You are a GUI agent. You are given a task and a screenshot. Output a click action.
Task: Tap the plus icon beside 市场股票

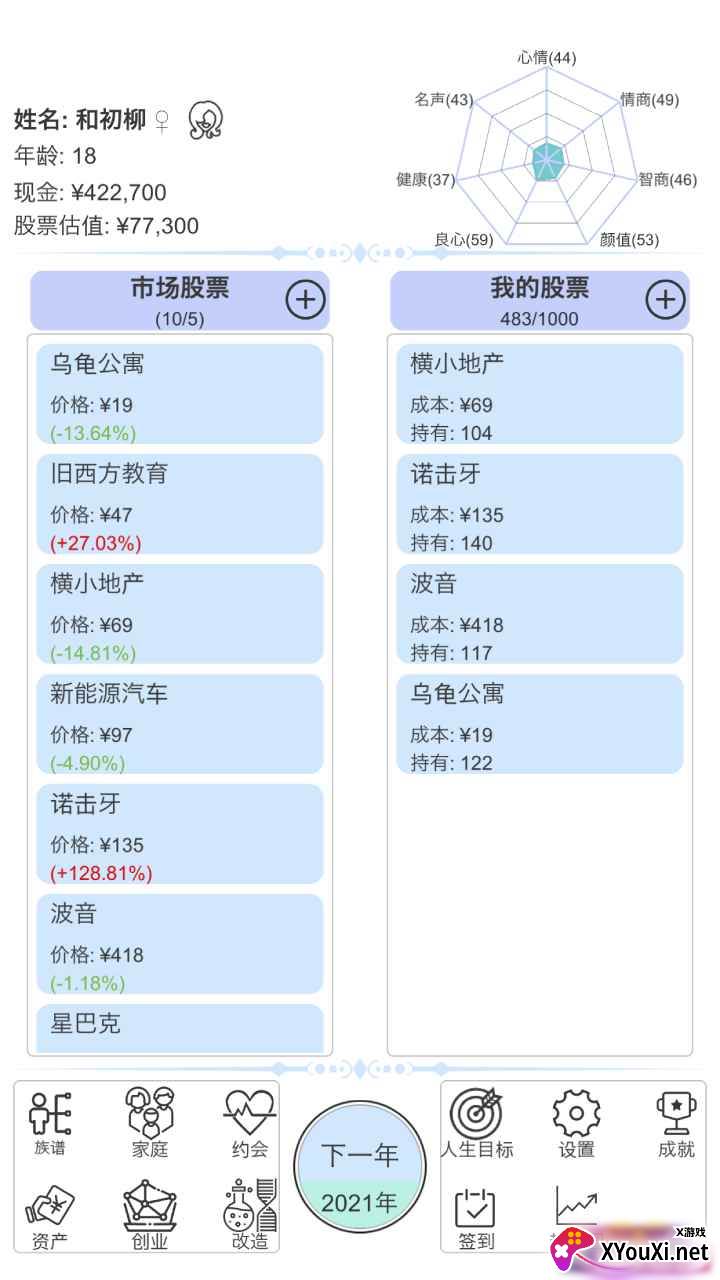tap(306, 299)
